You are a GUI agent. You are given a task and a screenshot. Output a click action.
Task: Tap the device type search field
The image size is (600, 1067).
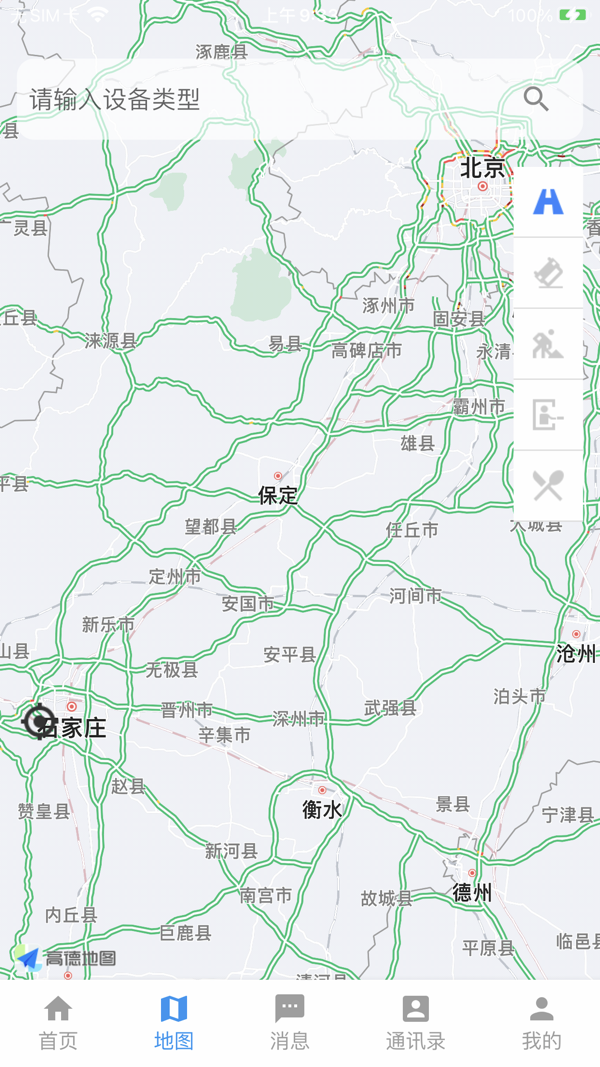click(x=260, y=99)
